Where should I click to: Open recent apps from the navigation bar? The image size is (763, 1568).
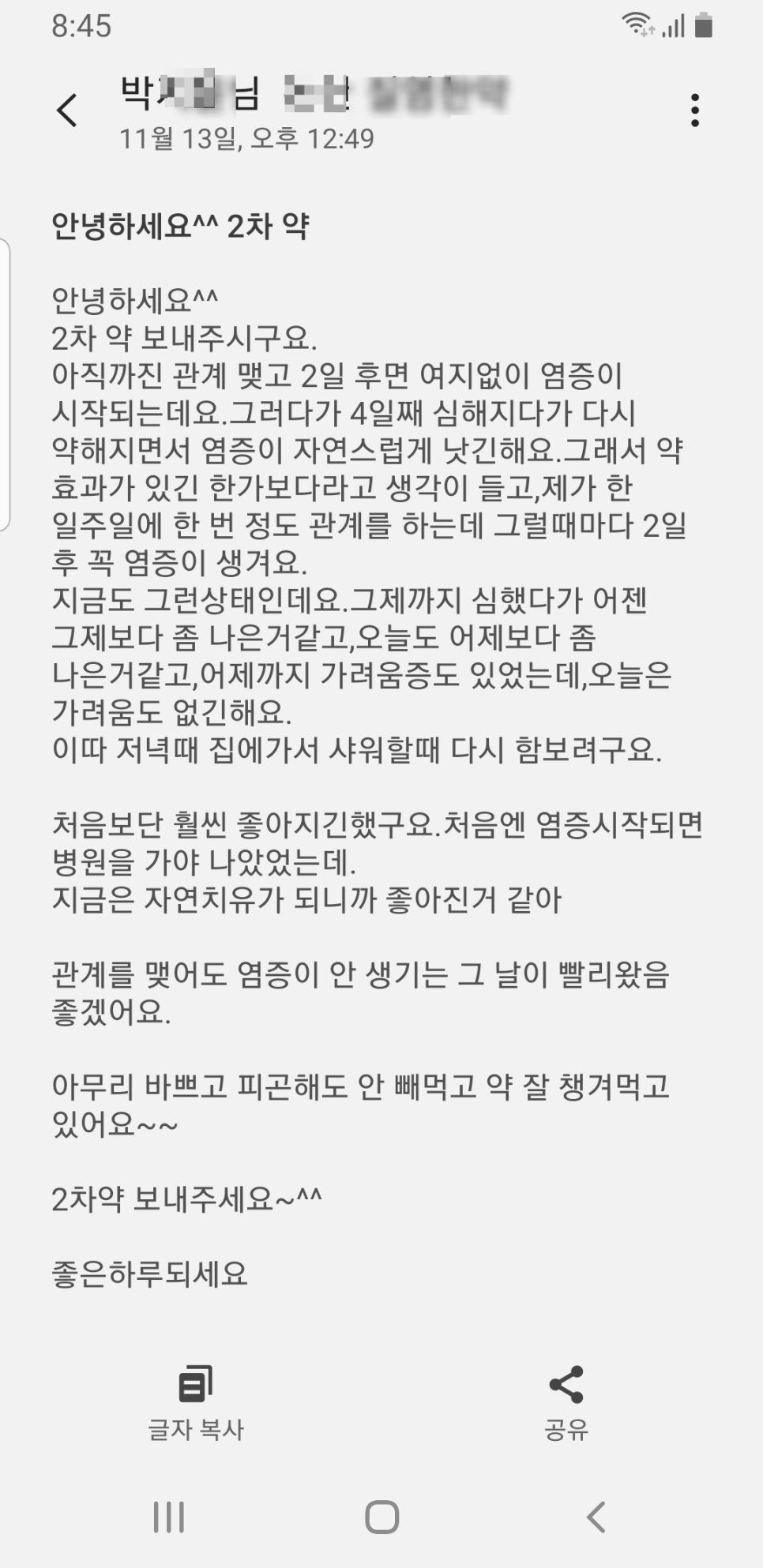(x=168, y=1517)
